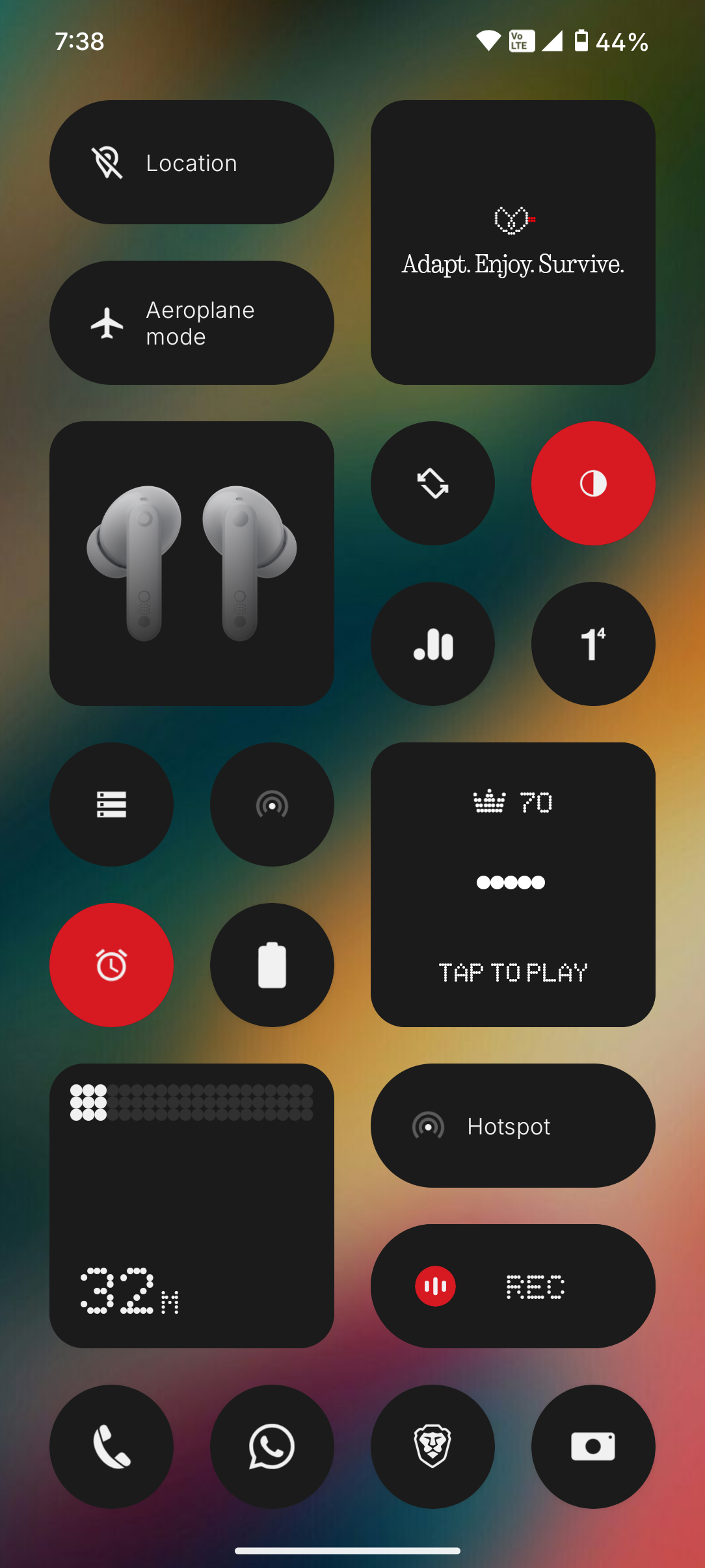Image resolution: width=705 pixels, height=1568 pixels.
Task: Toggle the battery saver tile
Action: point(272,965)
